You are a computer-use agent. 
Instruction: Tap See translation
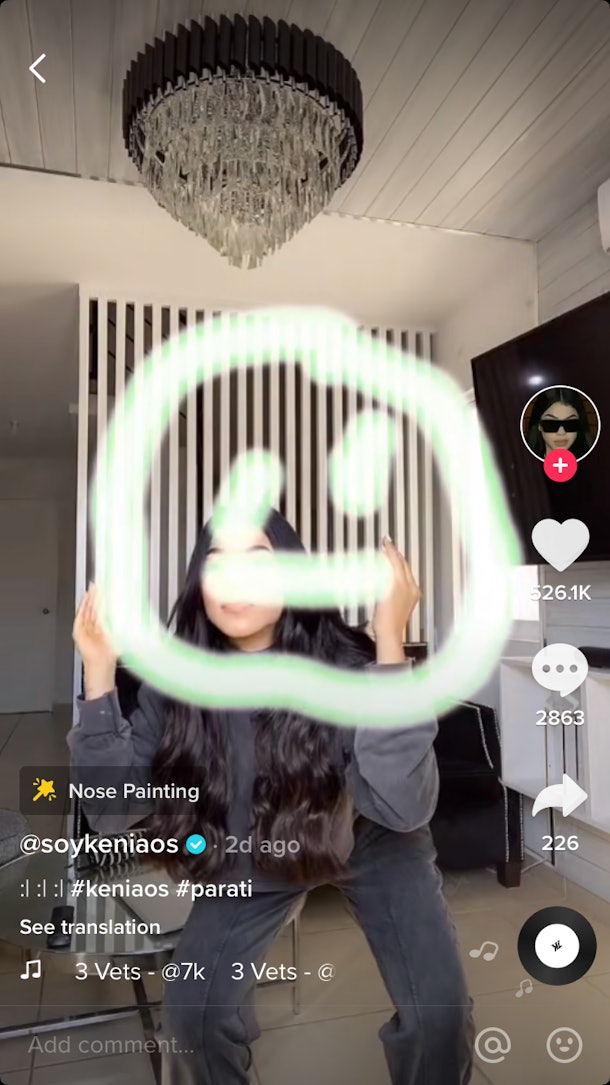(90, 927)
